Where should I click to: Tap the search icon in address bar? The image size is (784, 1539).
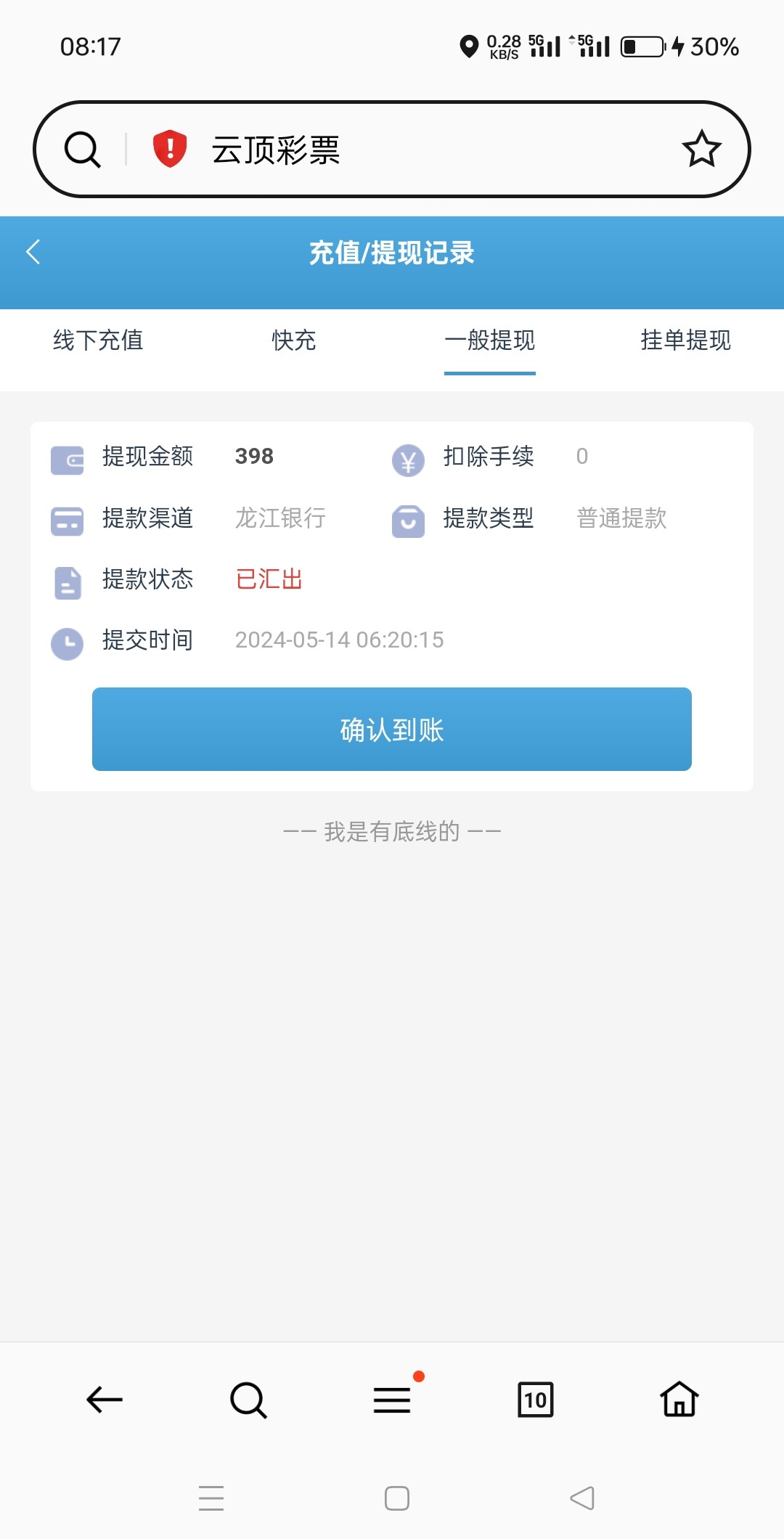pos(83,150)
